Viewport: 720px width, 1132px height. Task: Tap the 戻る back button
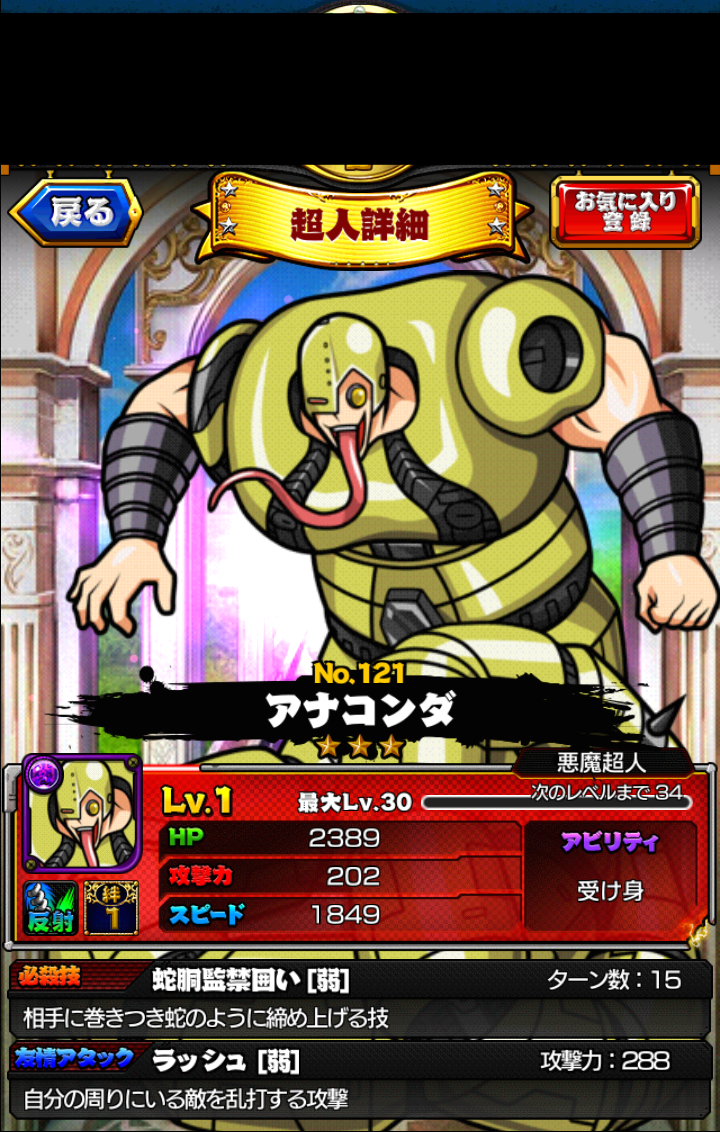pyautogui.click(x=77, y=212)
